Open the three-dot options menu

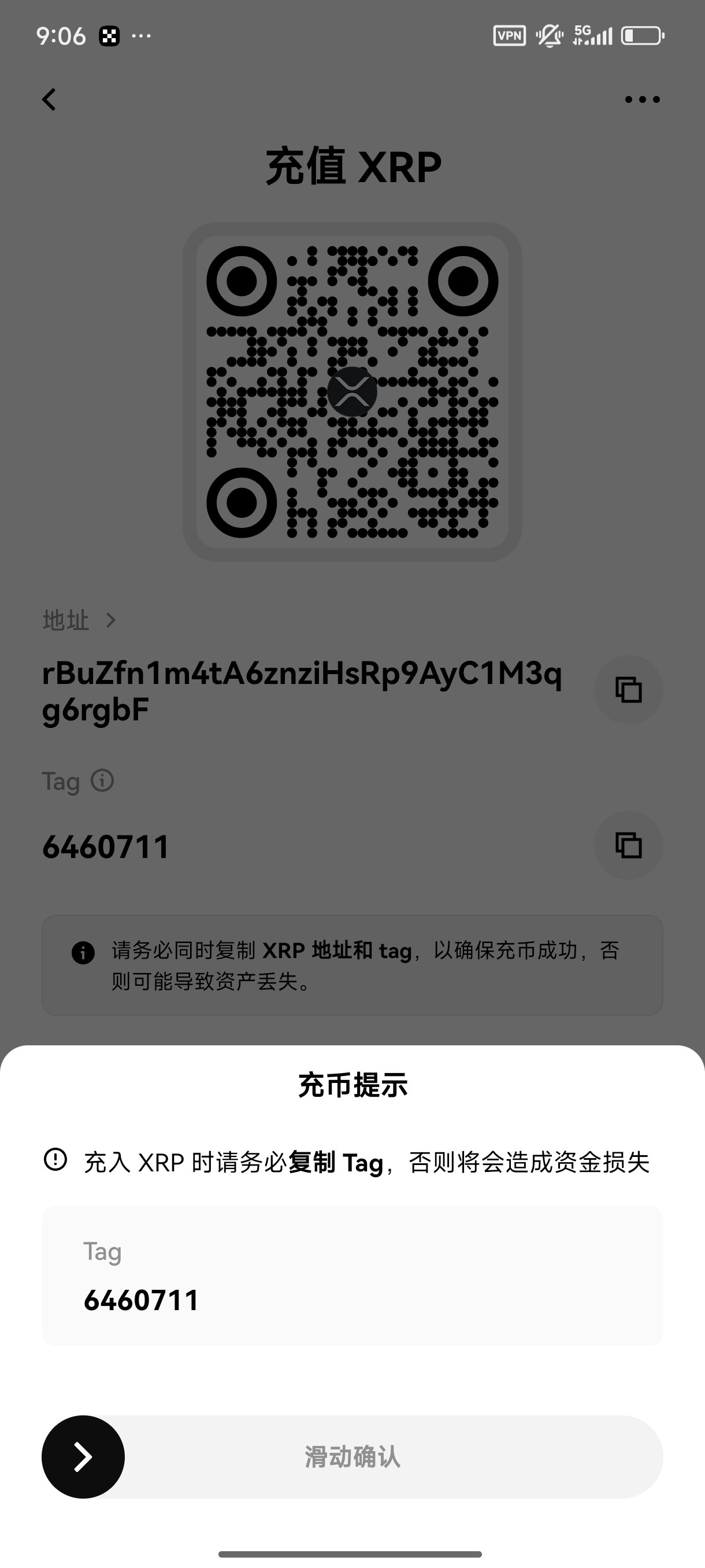[642, 99]
